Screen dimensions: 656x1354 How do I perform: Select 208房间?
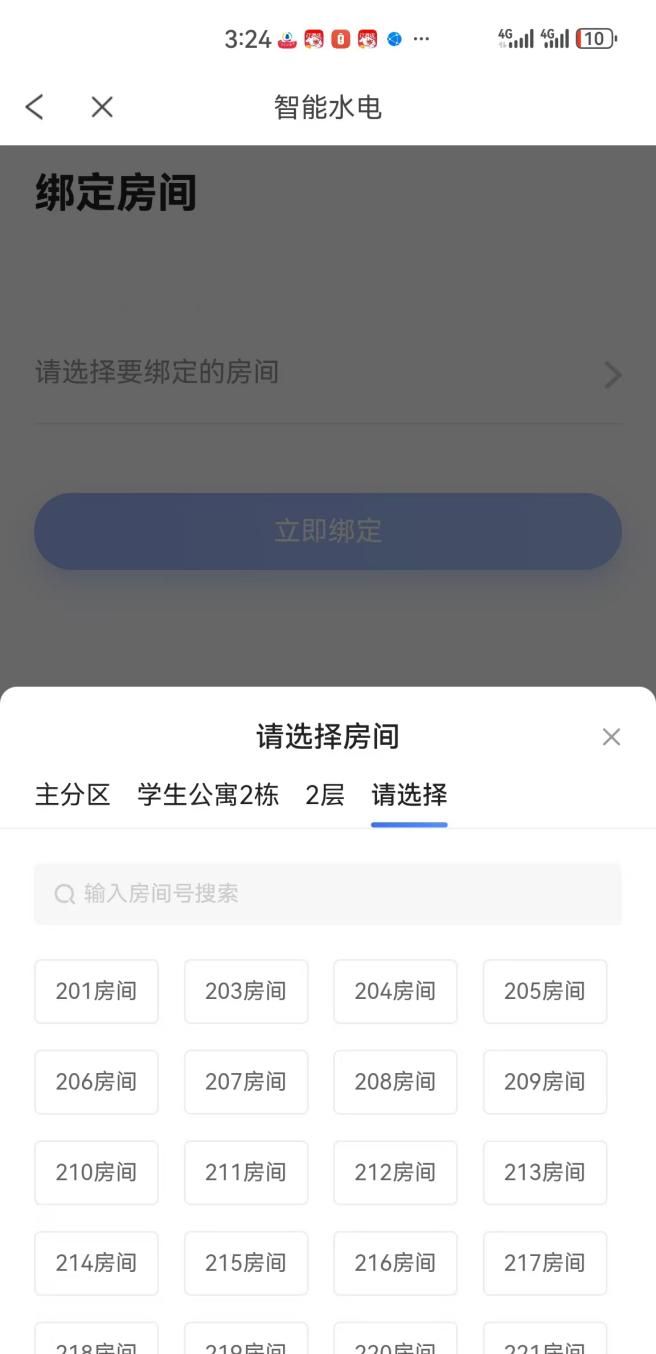[395, 1082]
